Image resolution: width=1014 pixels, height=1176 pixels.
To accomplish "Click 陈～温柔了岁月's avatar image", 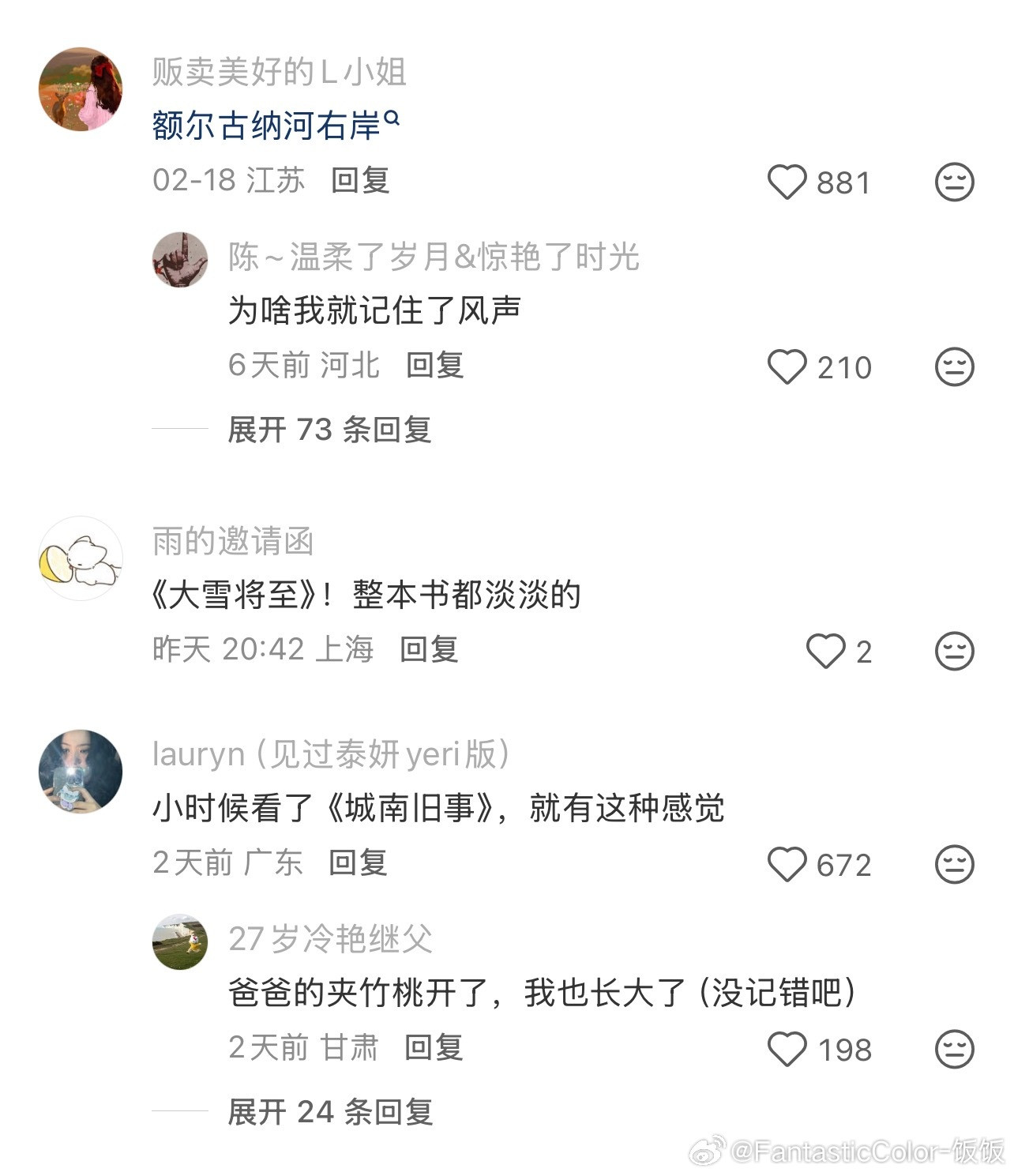I will point(182,261).
